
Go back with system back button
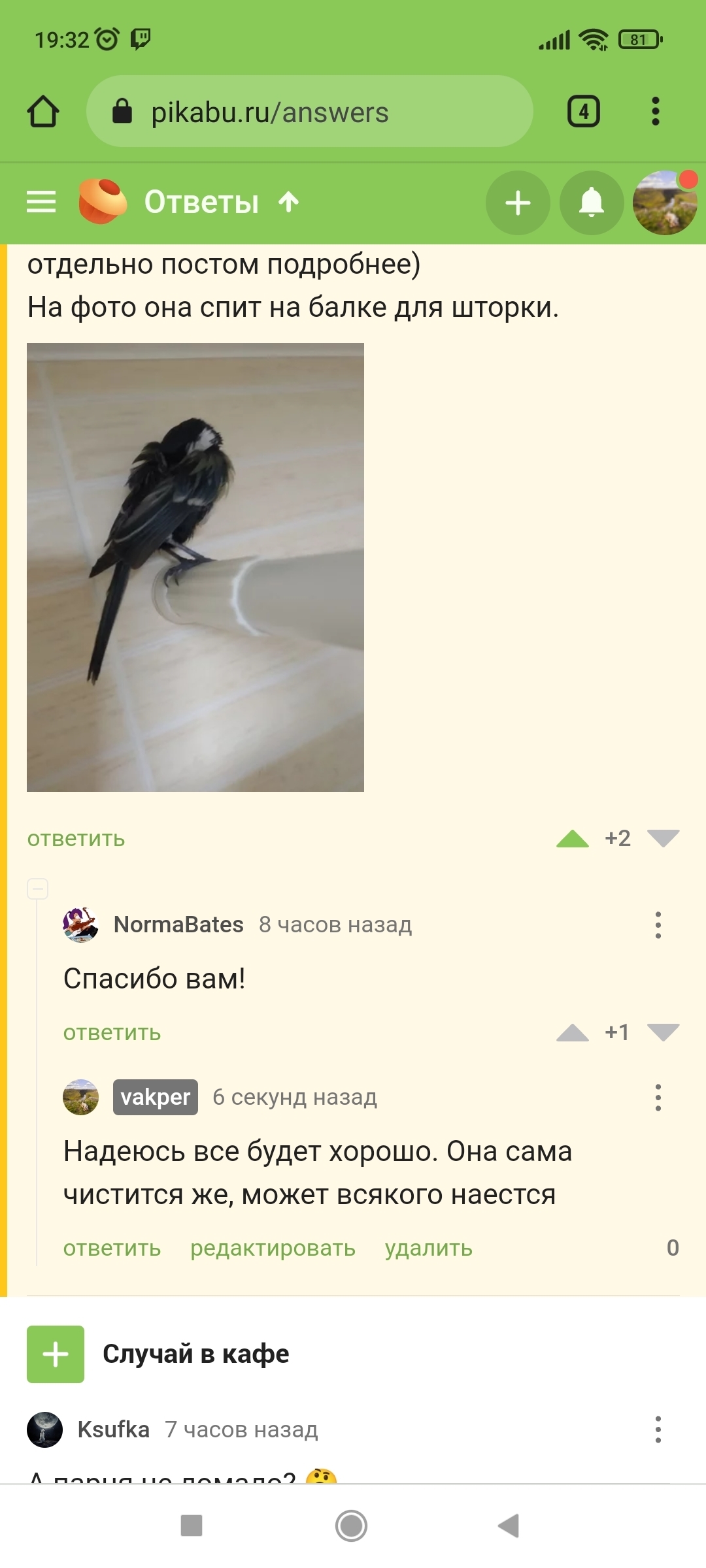click(x=509, y=1526)
